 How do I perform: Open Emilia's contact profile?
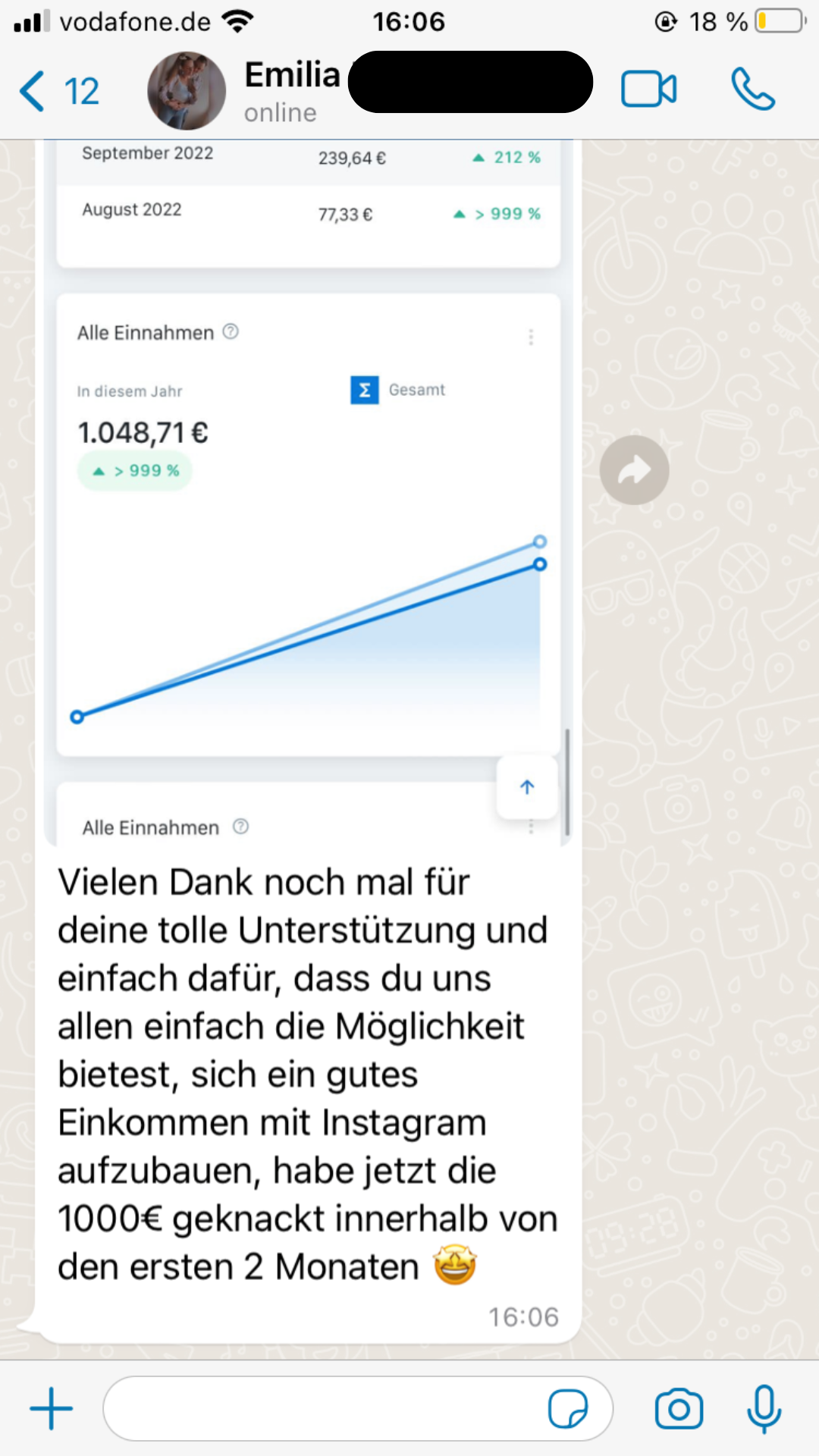pyautogui.click(x=293, y=91)
